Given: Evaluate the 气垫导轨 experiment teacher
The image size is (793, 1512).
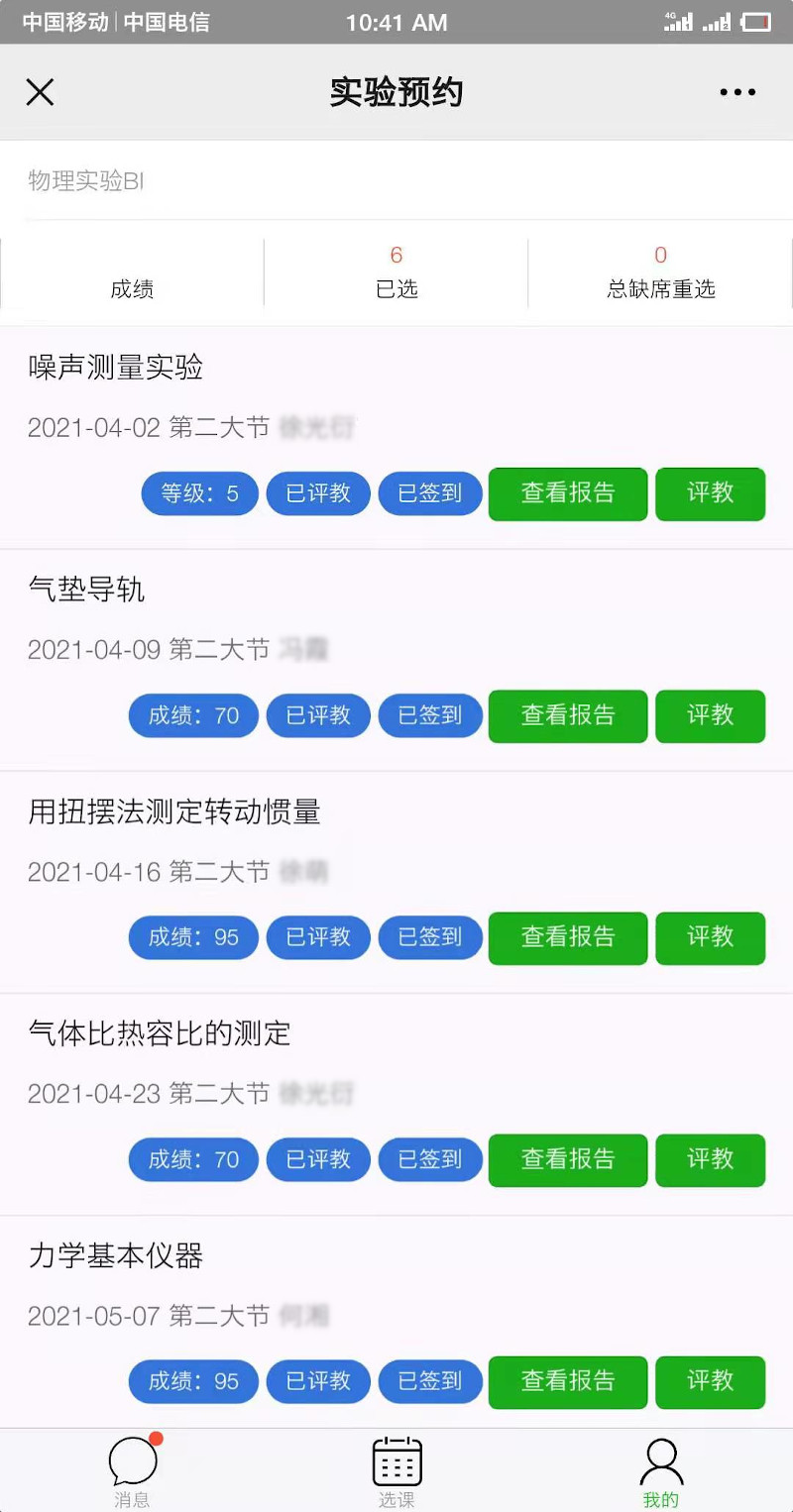Looking at the screenshot, I should [x=710, y=715].
